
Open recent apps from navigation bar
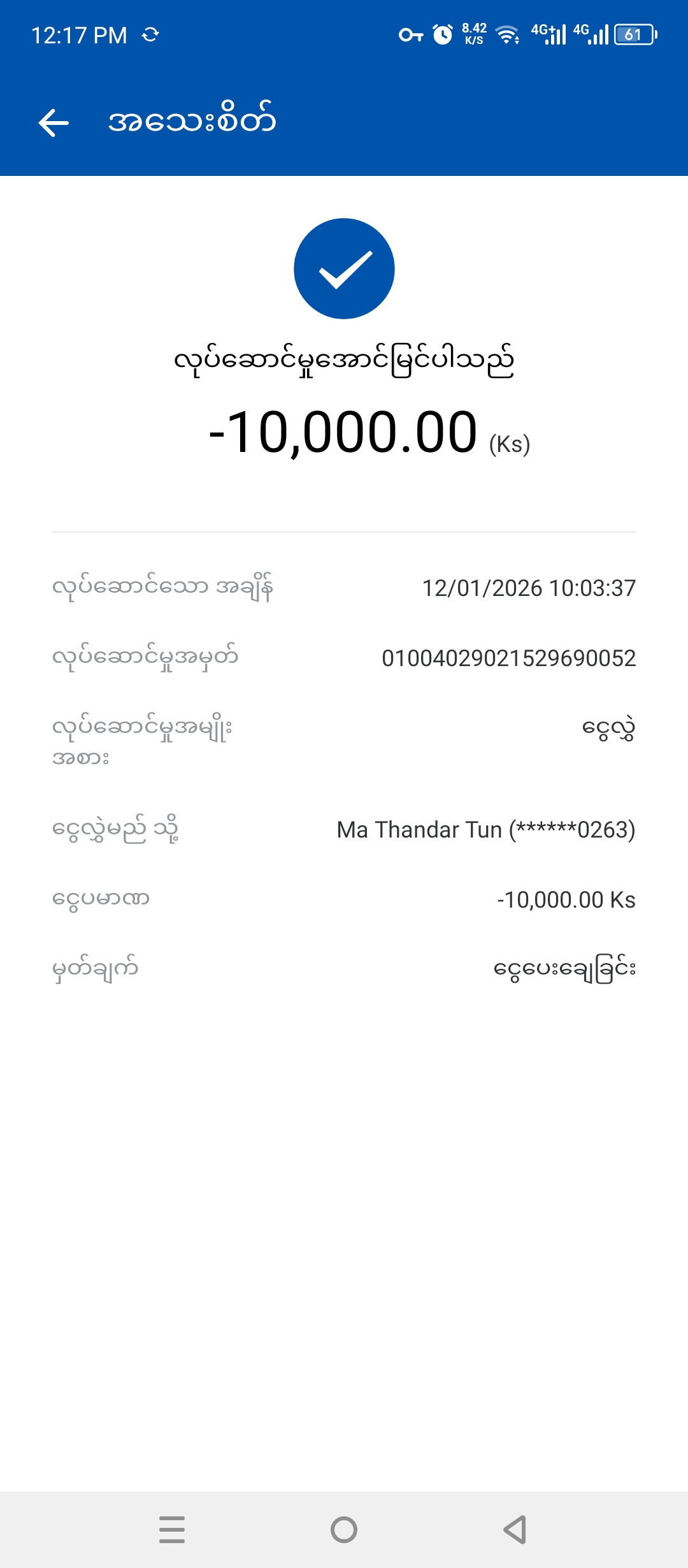coord(172,1529)
